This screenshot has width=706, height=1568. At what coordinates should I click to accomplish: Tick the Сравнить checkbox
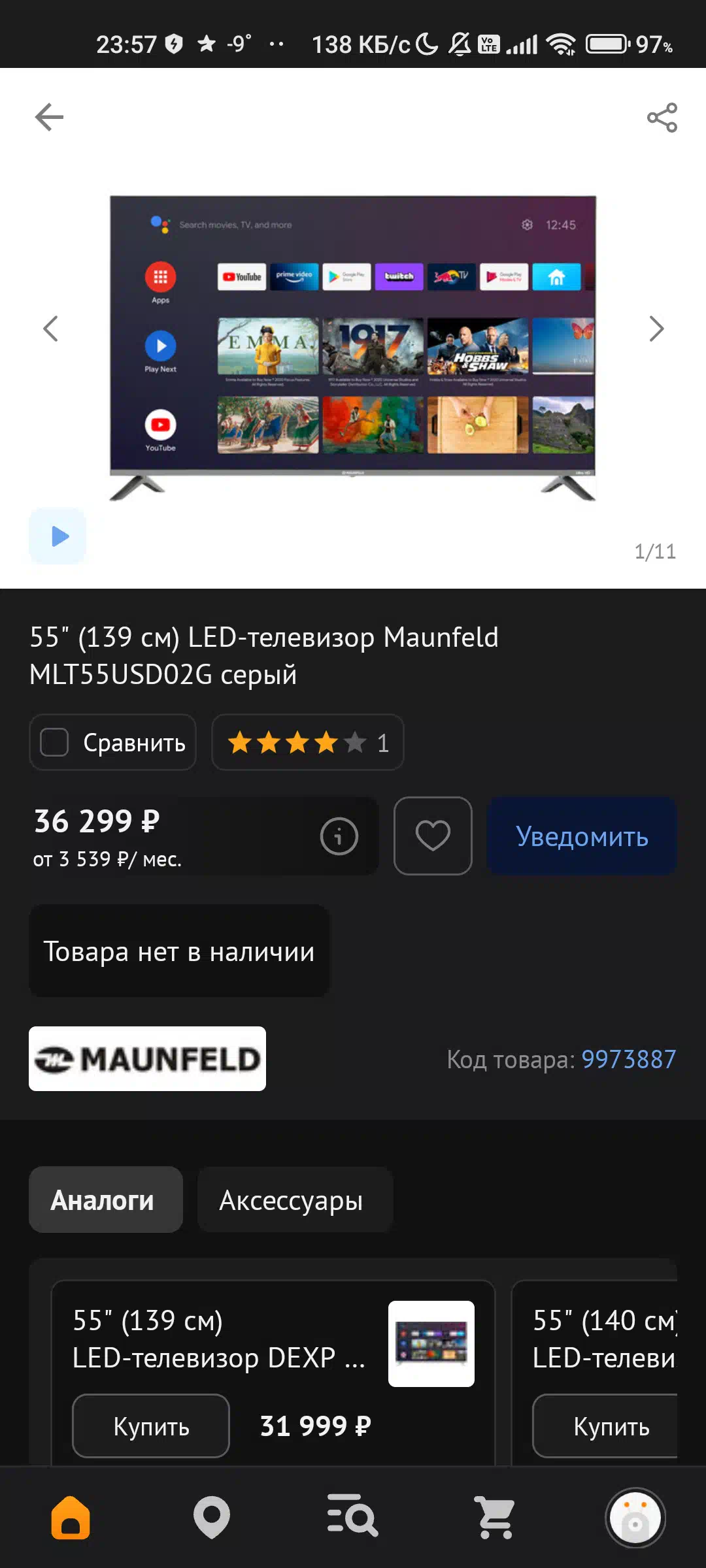click(54, 742)
